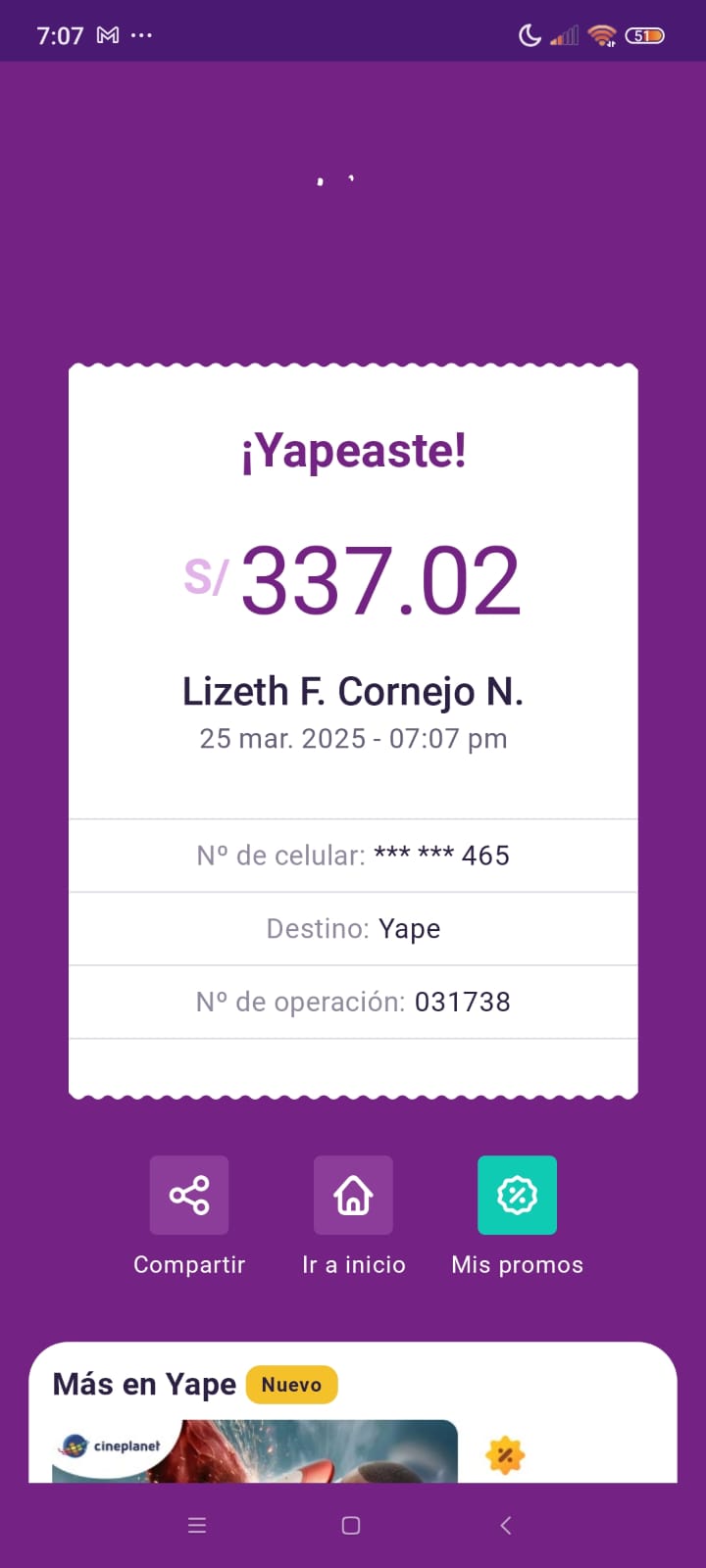Go to home with Ir a inicio
The width and height of the screenshot is (706, 1568).
[x=353, y=1196]
